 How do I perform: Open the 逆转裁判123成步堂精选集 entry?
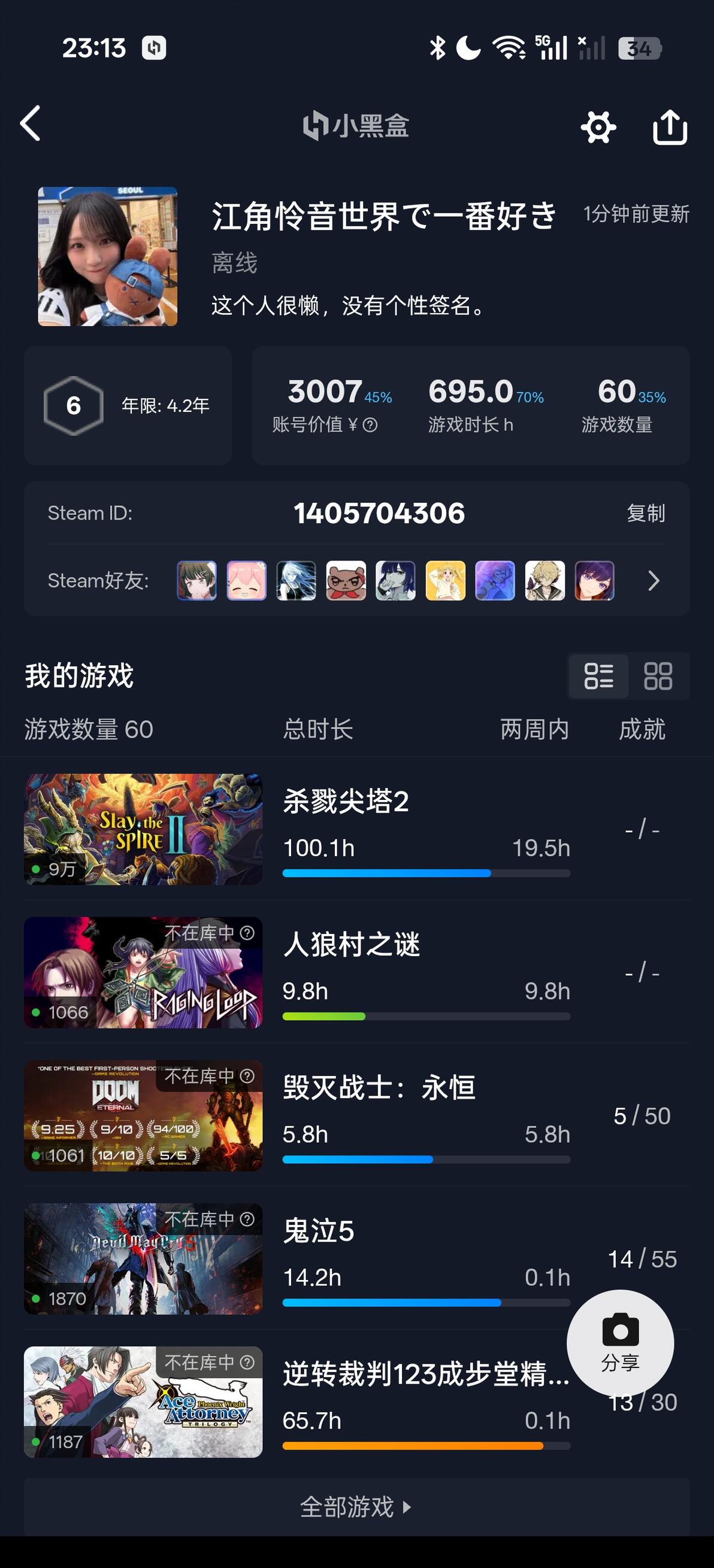[357, 1401]
